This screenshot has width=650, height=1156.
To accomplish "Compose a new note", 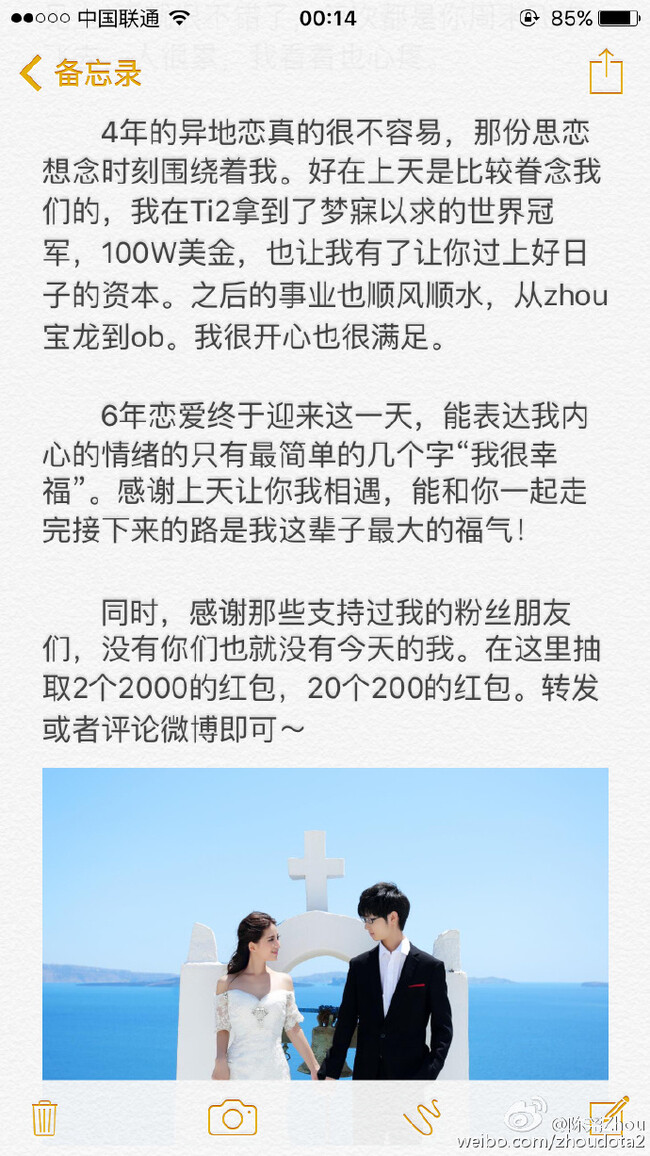I will click(607, 1112).
